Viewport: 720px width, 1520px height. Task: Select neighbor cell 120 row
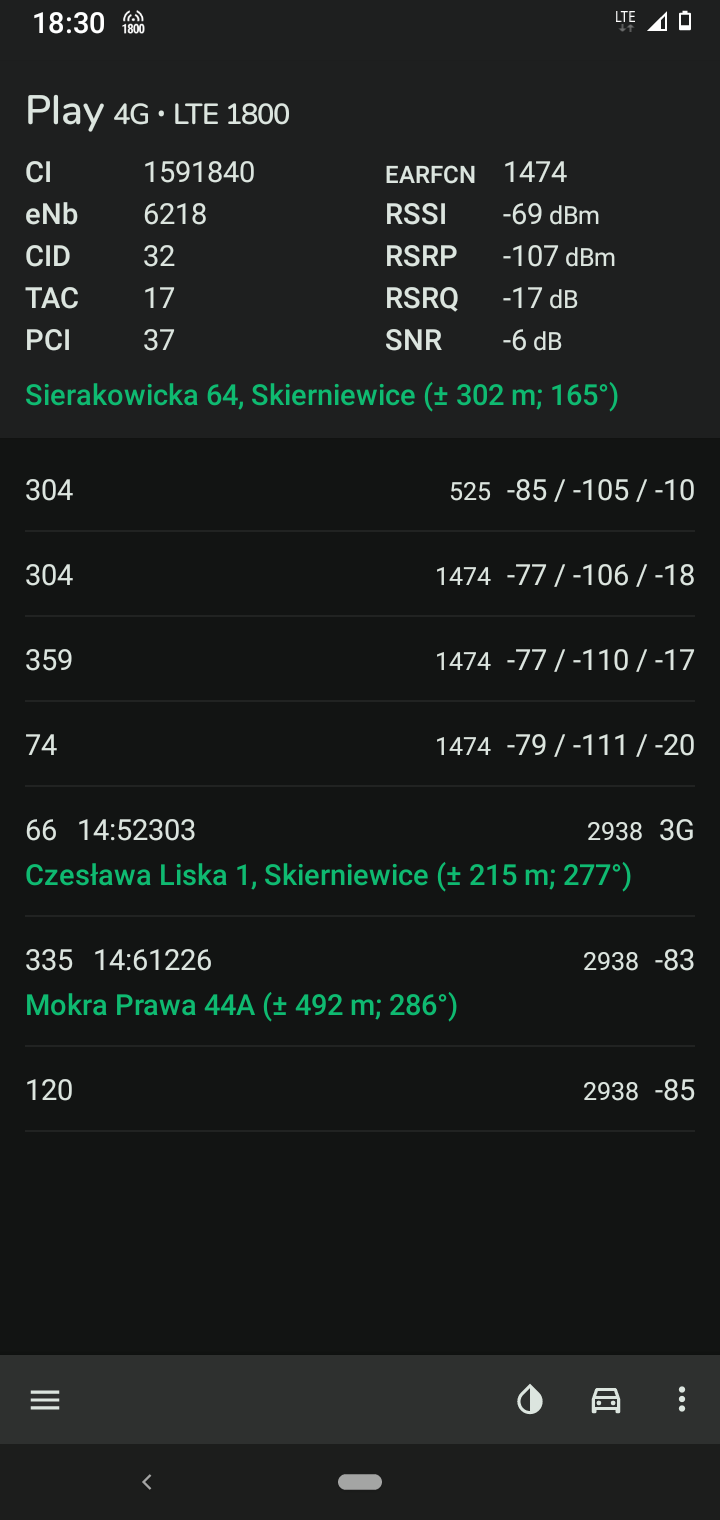pyautogui.click(x=360, y=1090)
